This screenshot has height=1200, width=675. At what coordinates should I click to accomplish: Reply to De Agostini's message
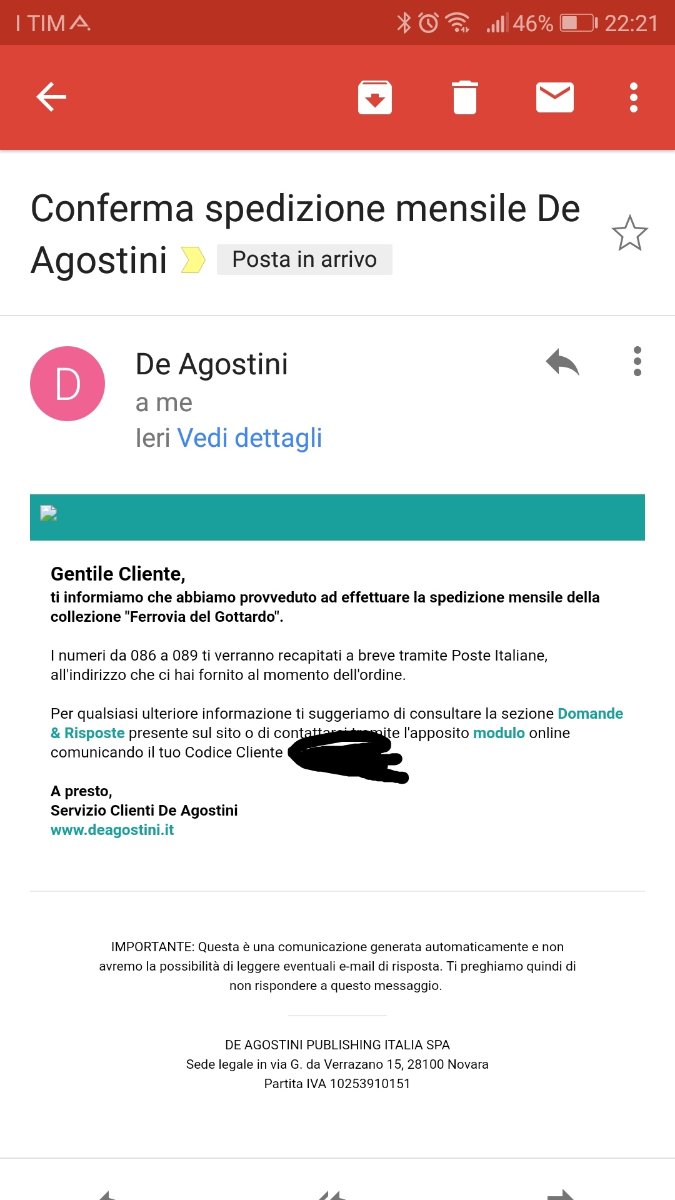(562, 362)
